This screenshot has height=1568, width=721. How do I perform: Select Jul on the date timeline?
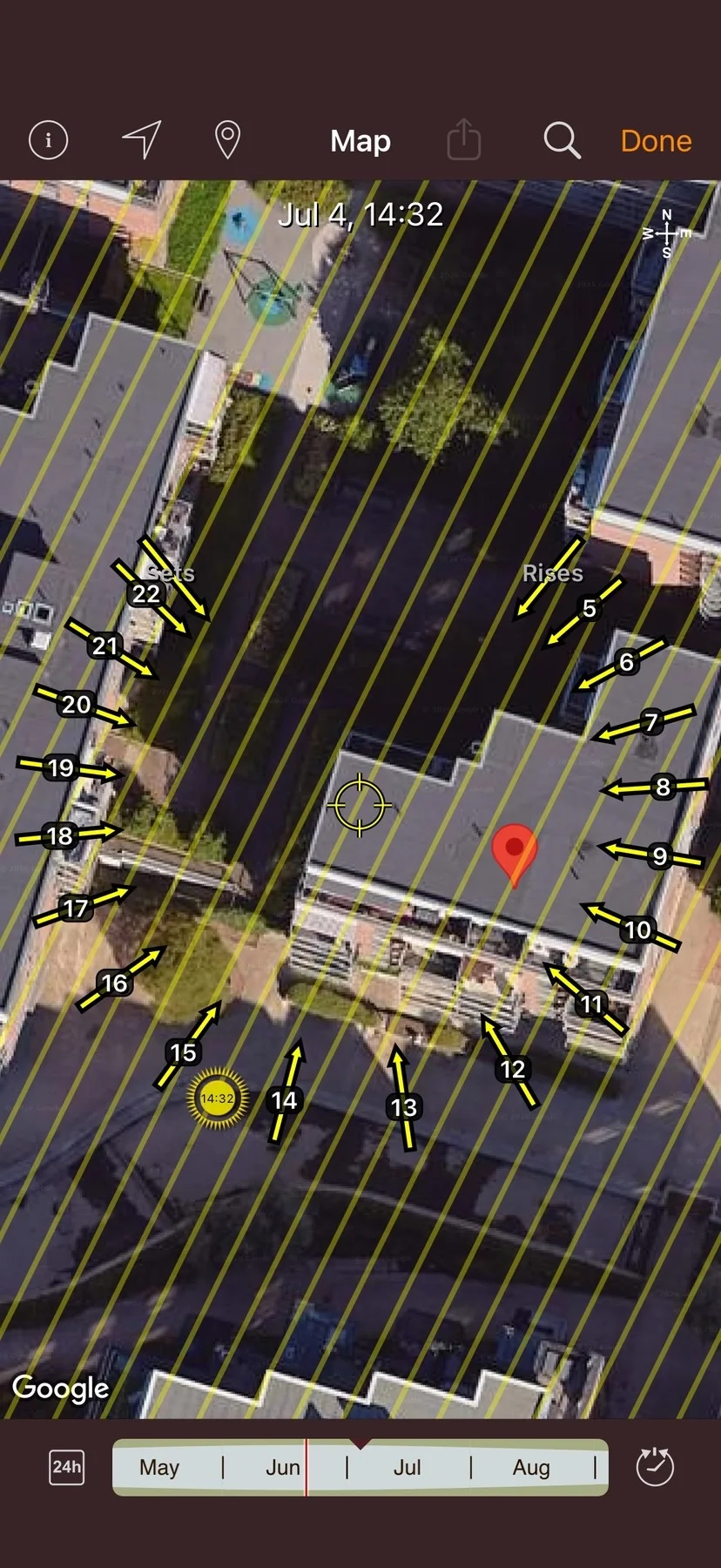click(x=407, y=1468)
